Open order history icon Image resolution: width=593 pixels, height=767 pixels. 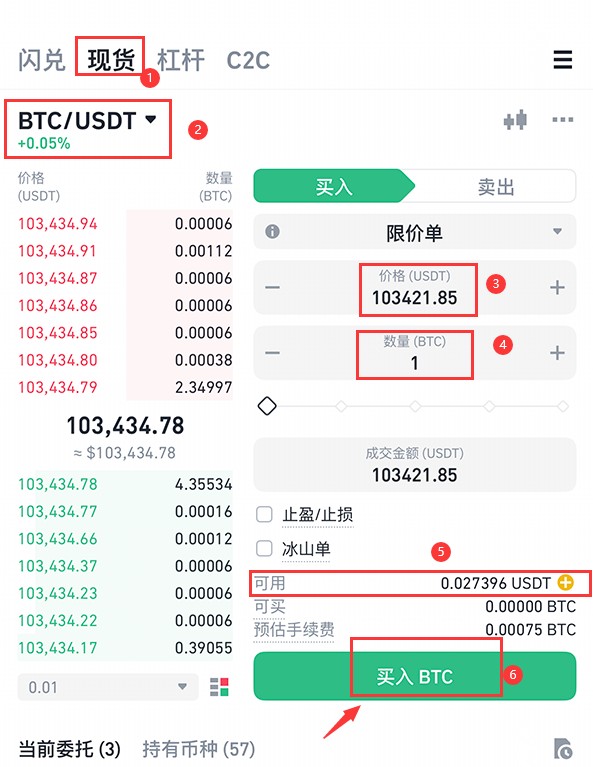point(563,748)
